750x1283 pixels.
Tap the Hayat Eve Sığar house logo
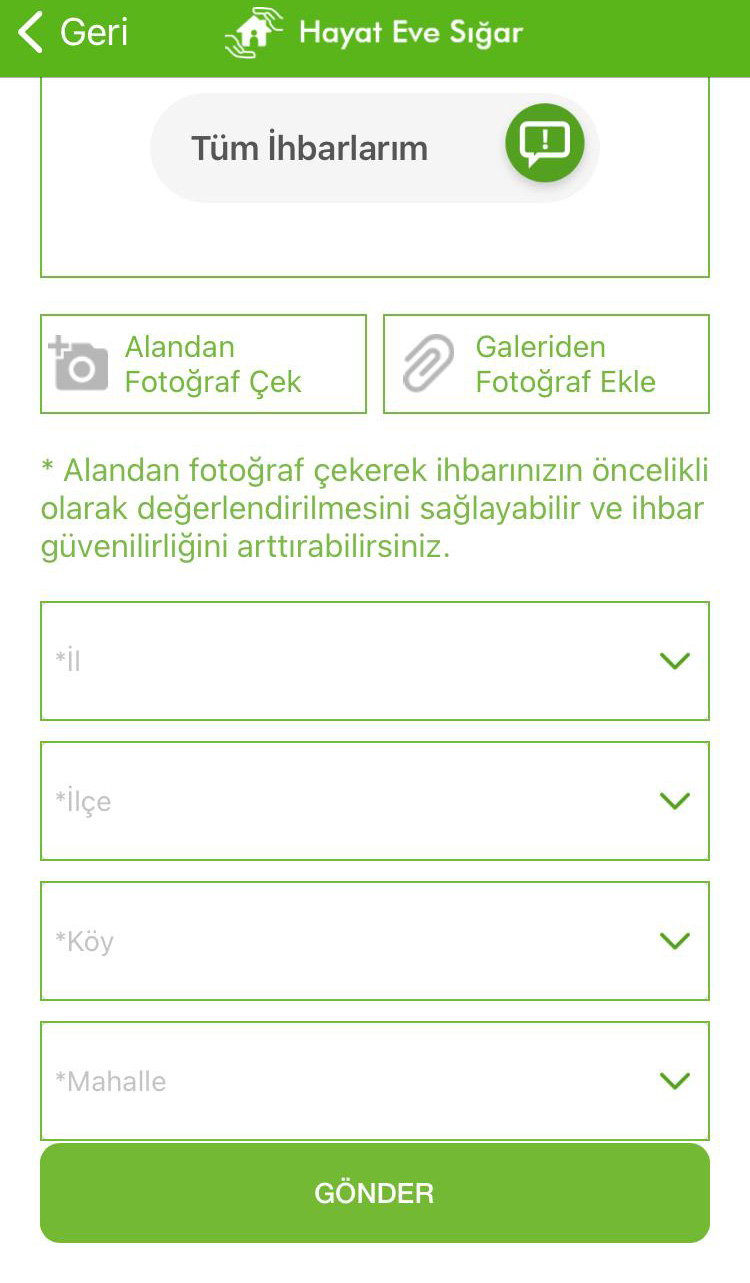[254, 31]
